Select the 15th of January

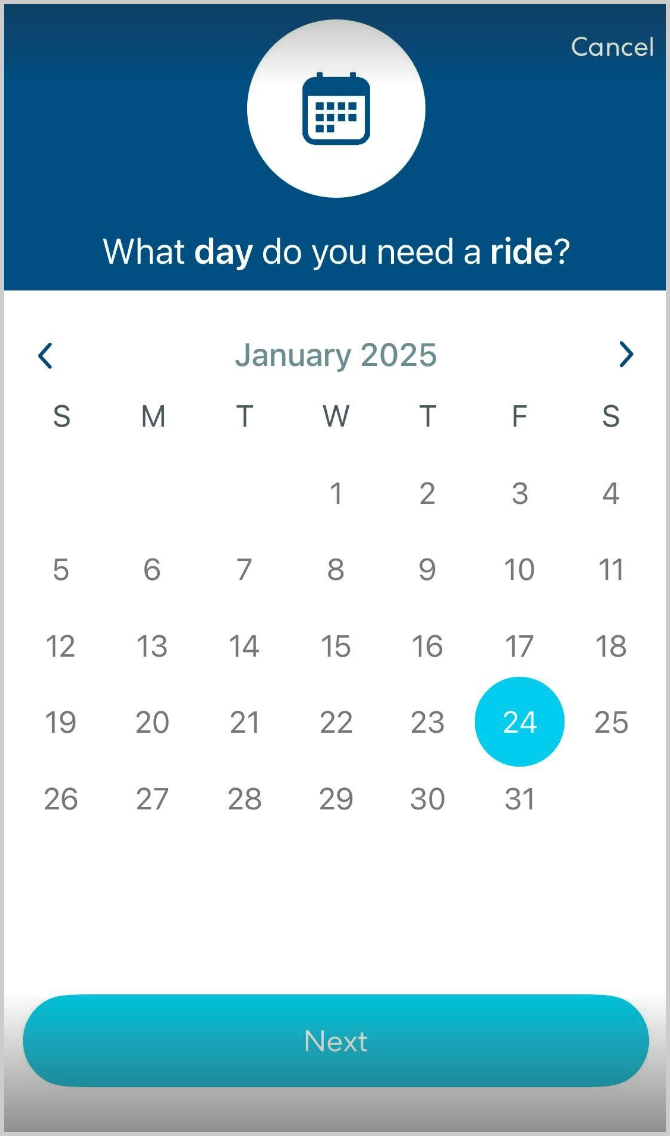point(336,646)
